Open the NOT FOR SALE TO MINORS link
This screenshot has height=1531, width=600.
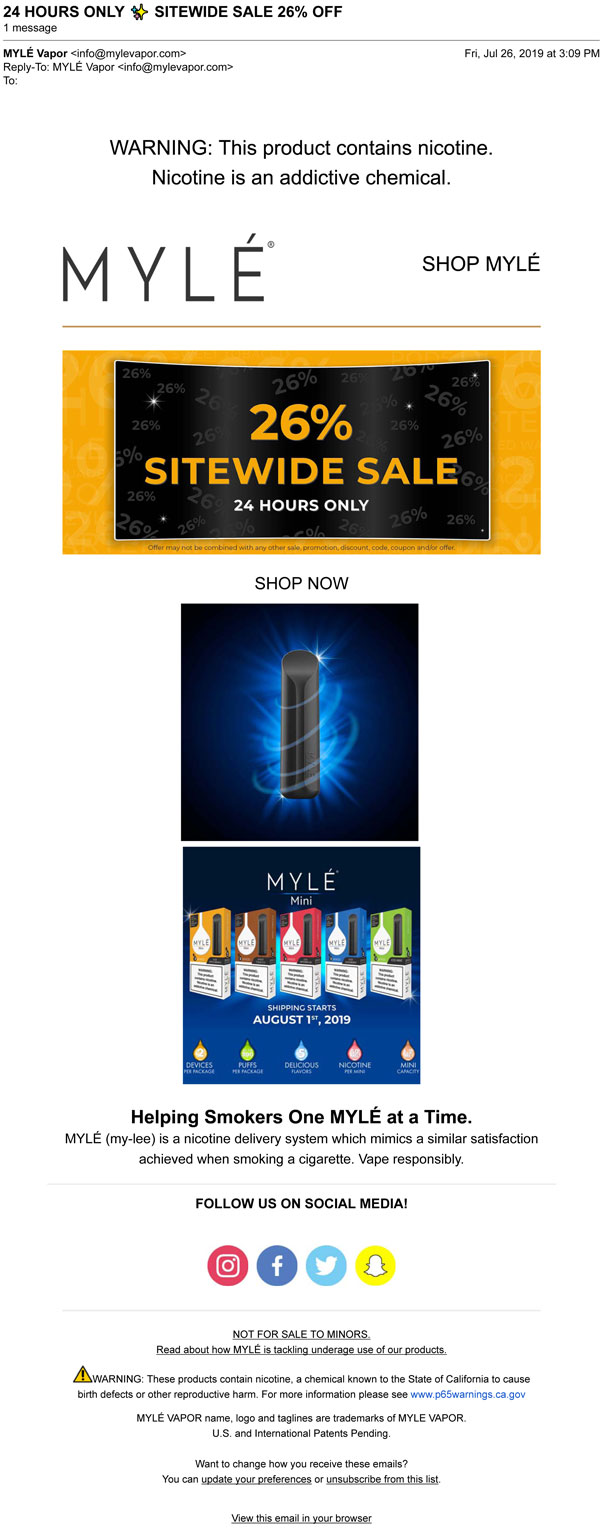coord(301,1334)
